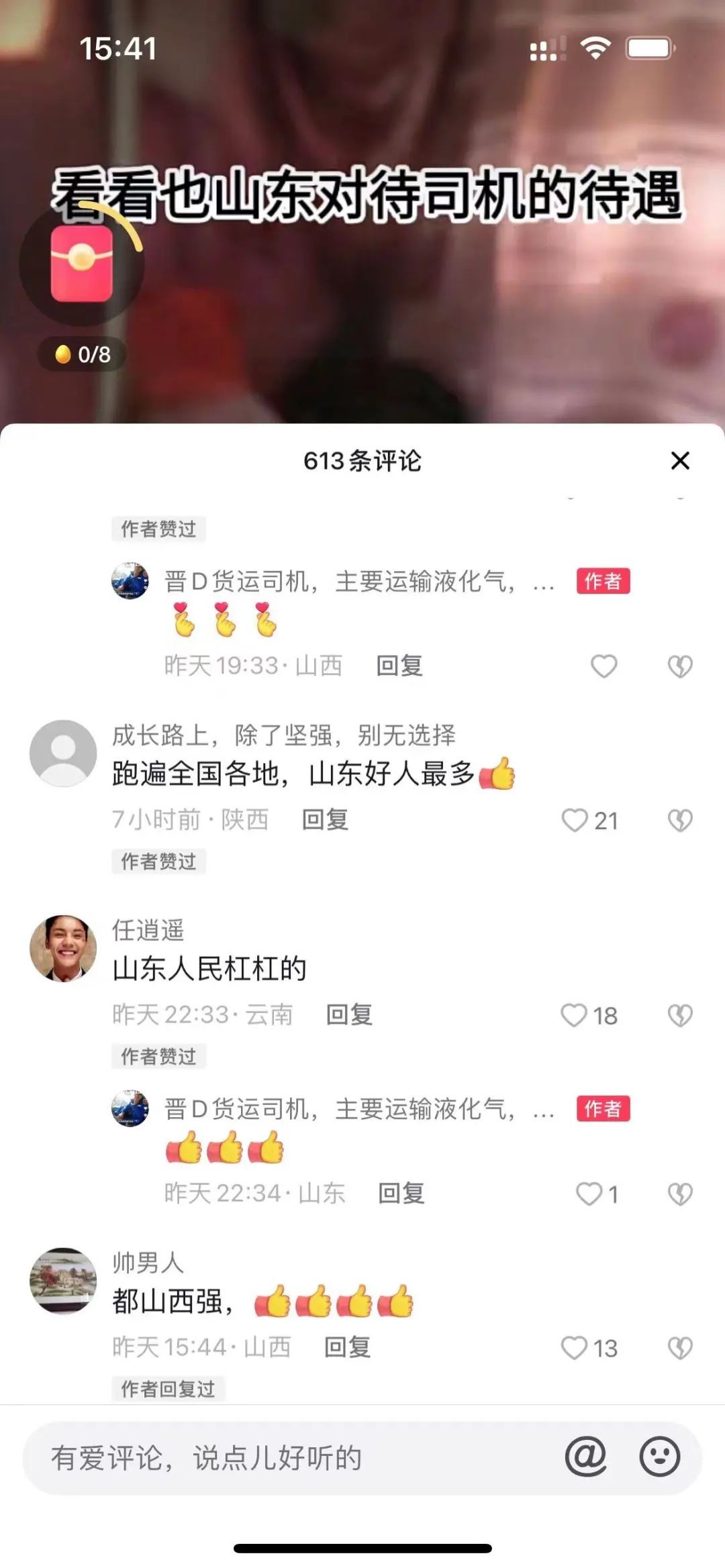Image resolution: width=725 pixels, height=1568 pixels.
Task: Dislike 任逍遥's comment
Action: pyautogui.click(x=680, y=1015)
